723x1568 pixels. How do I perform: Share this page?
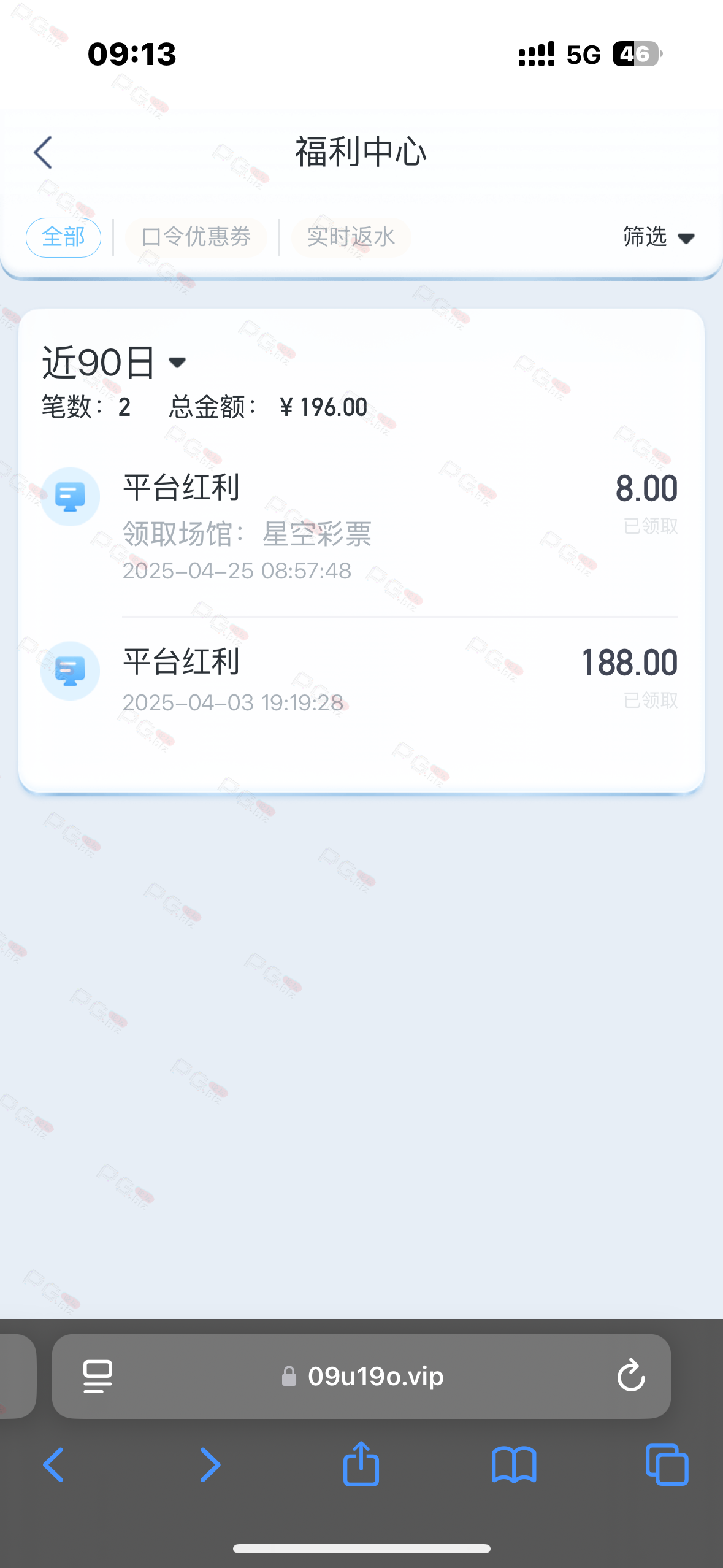(361, 1463)
